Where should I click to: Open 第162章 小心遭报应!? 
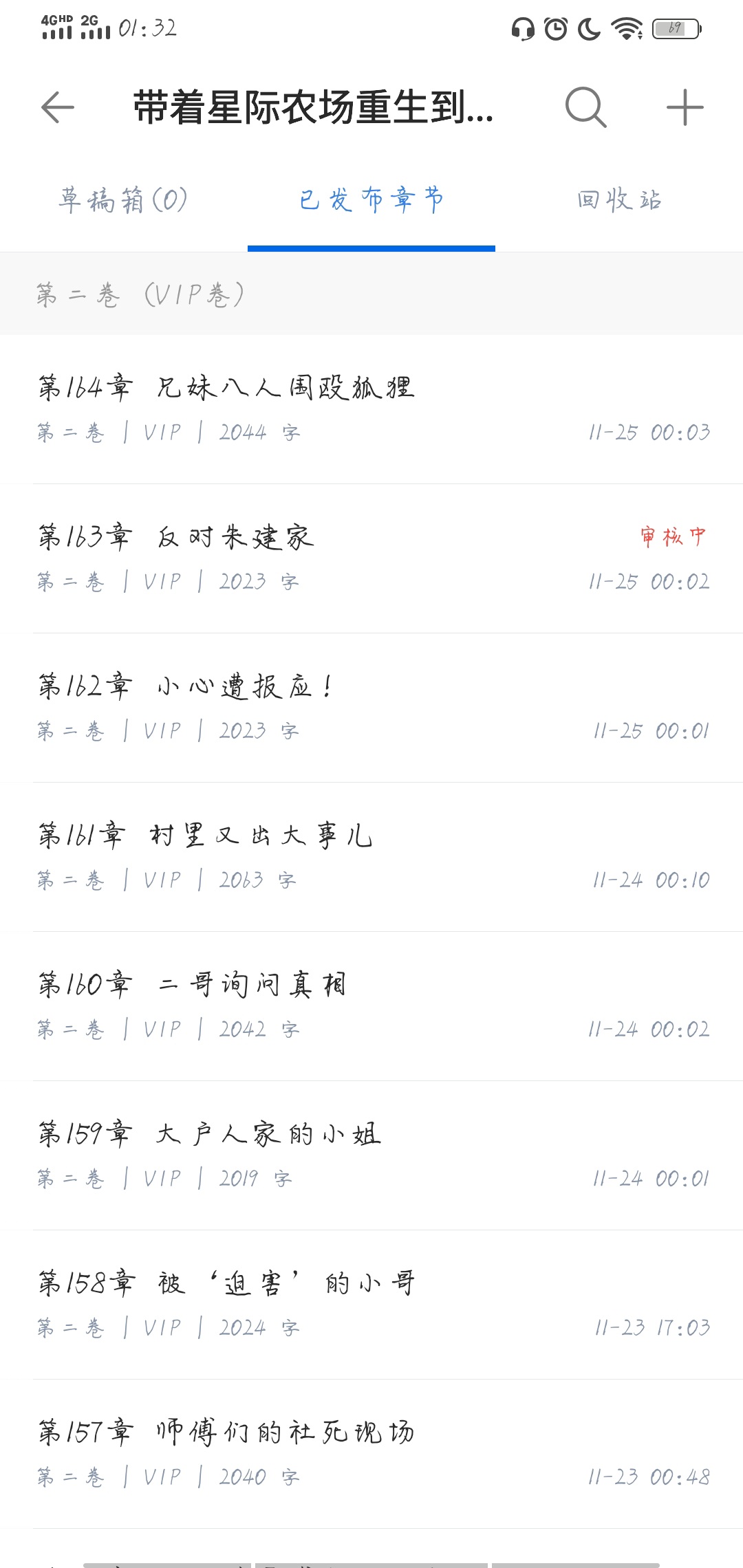371,708
